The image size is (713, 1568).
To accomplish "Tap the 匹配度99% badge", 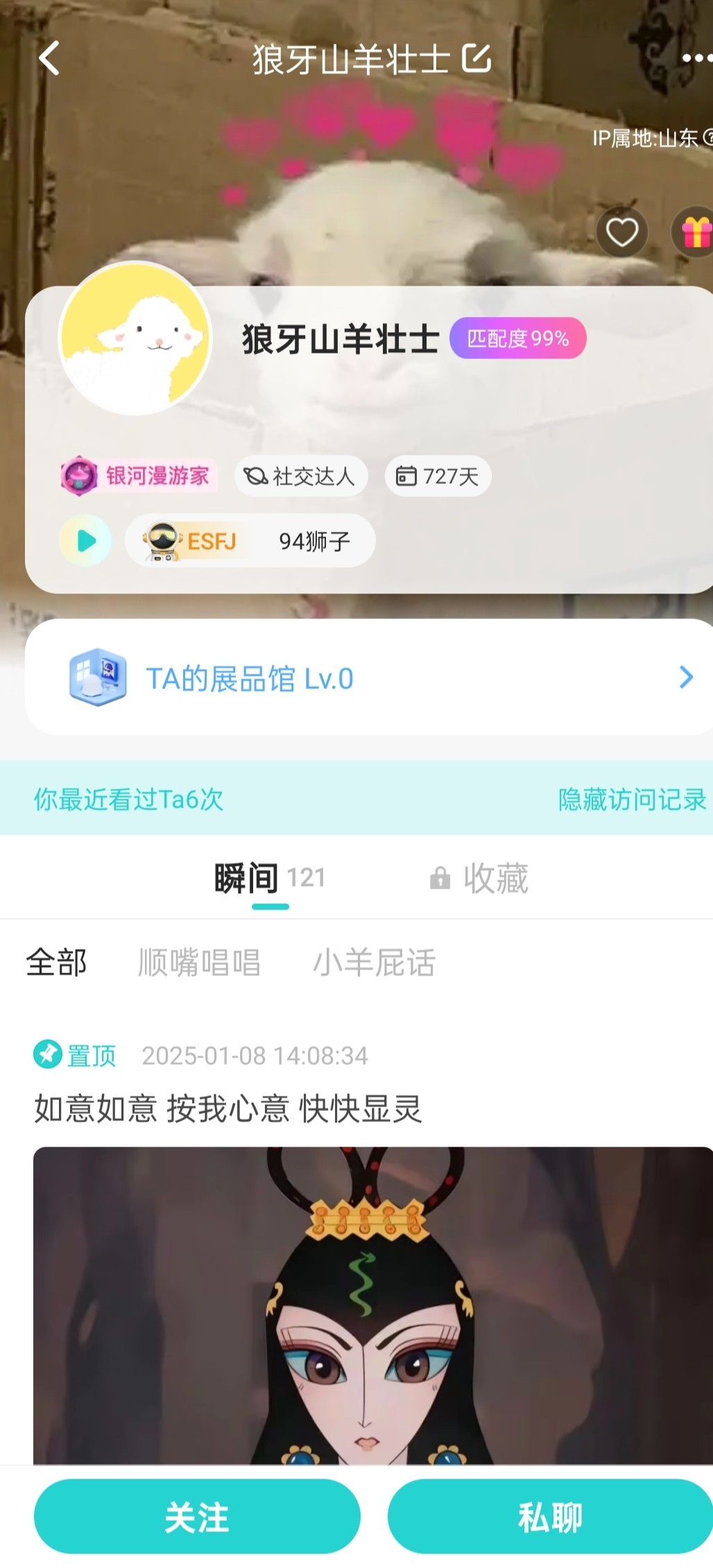I will (517, 338).
